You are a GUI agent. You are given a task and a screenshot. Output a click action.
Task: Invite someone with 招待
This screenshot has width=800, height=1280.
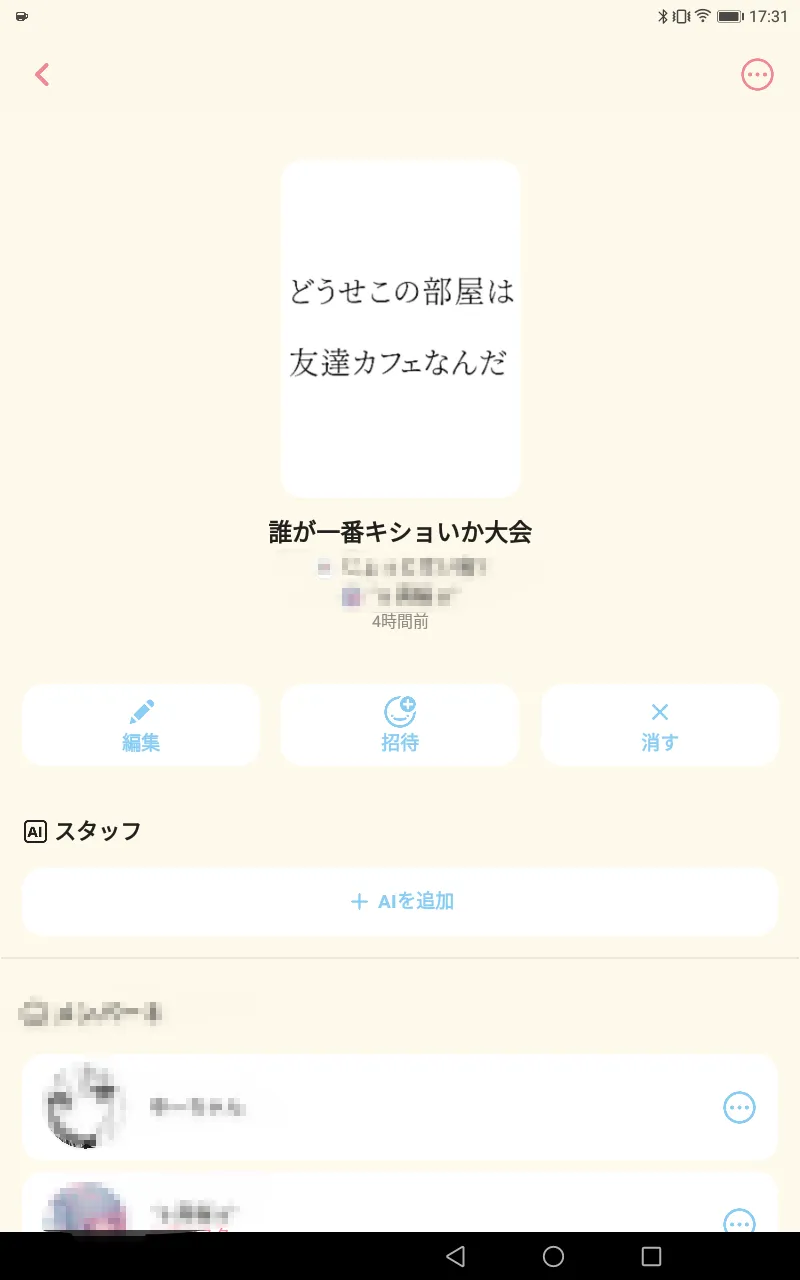coord(400,725)
